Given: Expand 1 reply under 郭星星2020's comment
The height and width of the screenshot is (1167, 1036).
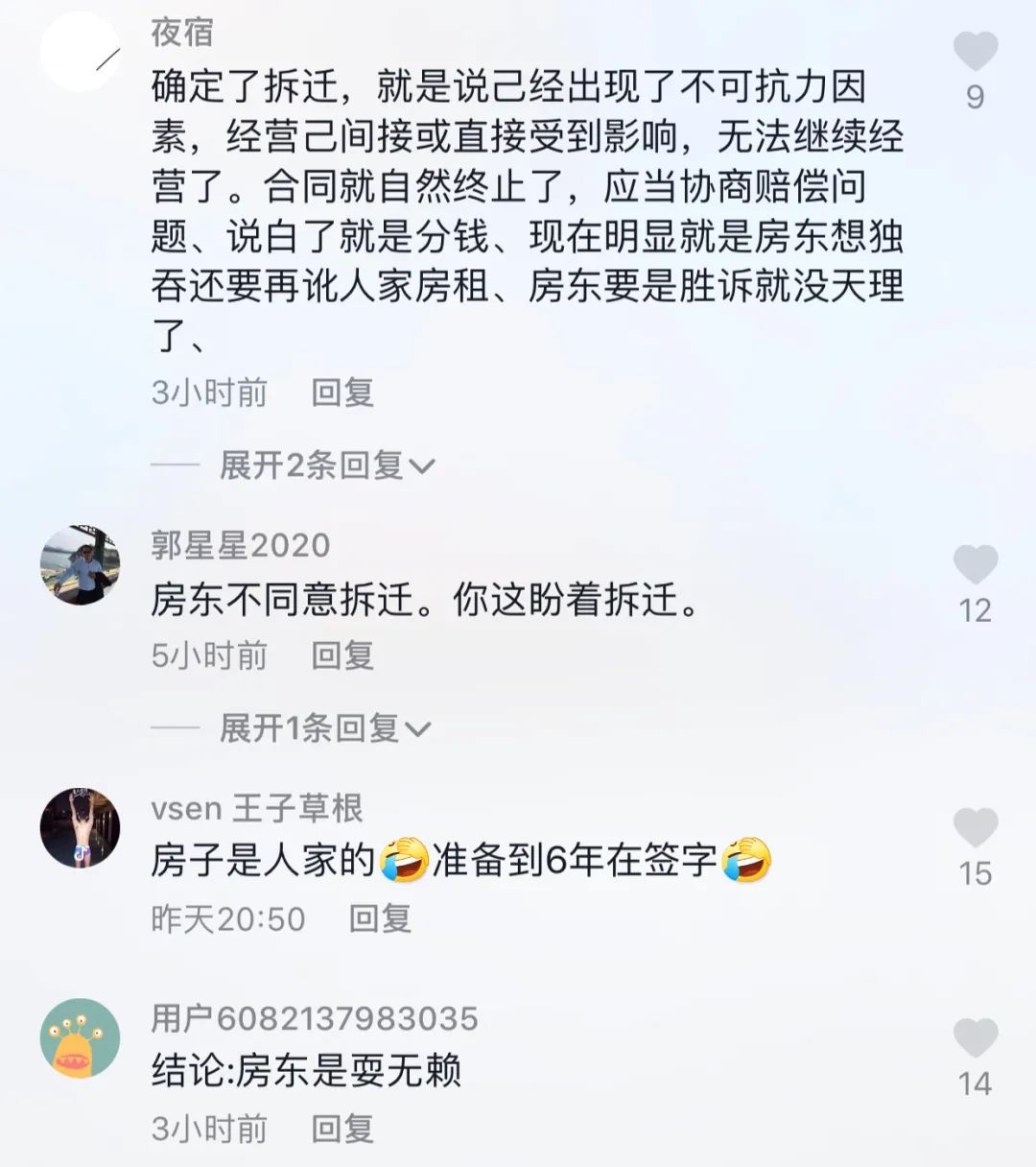Looking at the screenshot, I should pyautogui.click(x=324, y=728).
